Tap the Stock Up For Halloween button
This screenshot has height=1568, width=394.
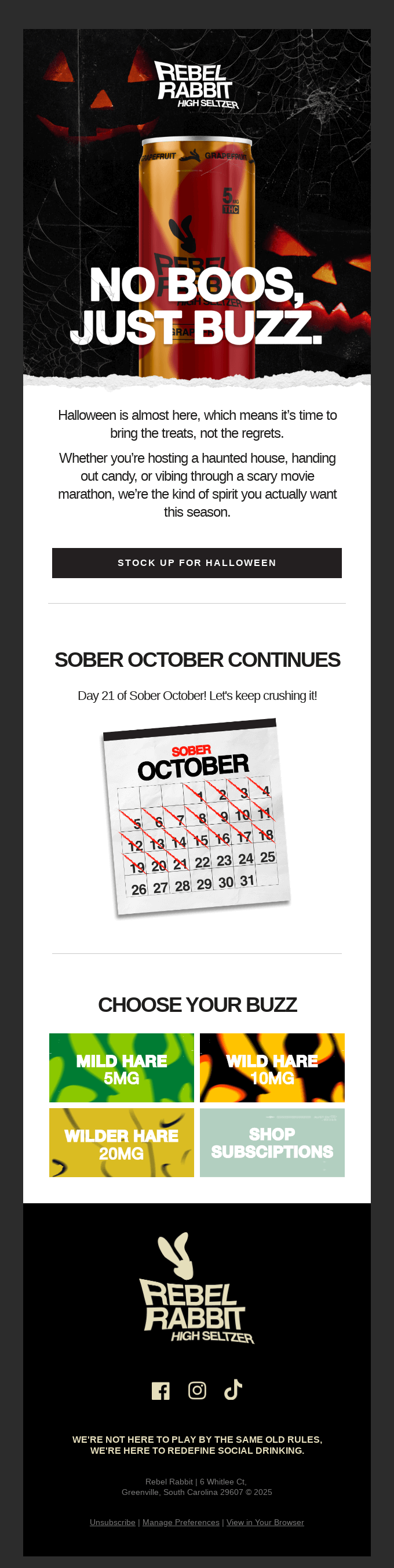pos(196,563)
